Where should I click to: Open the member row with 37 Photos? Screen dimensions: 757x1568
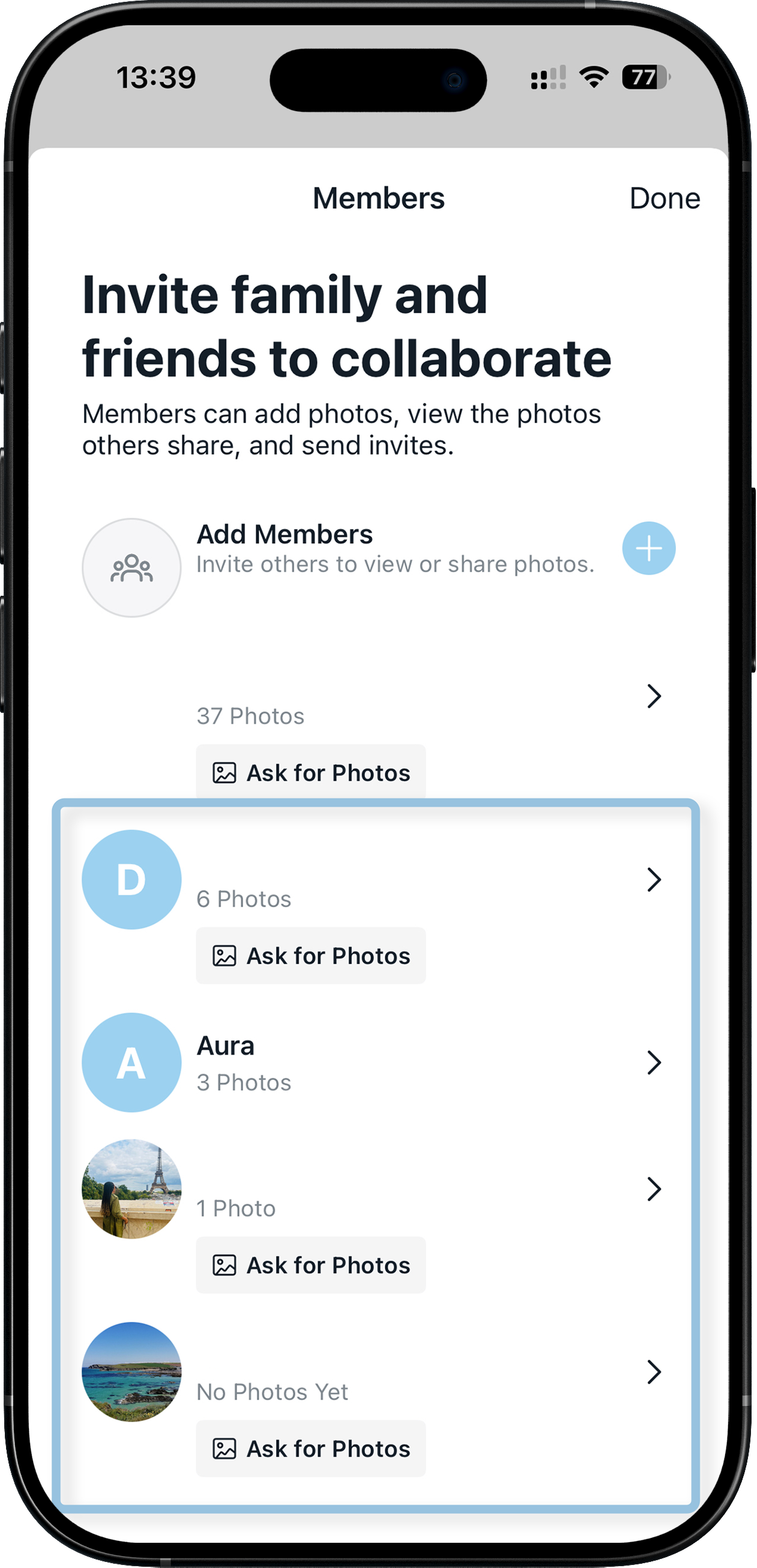tap(654, 696)
